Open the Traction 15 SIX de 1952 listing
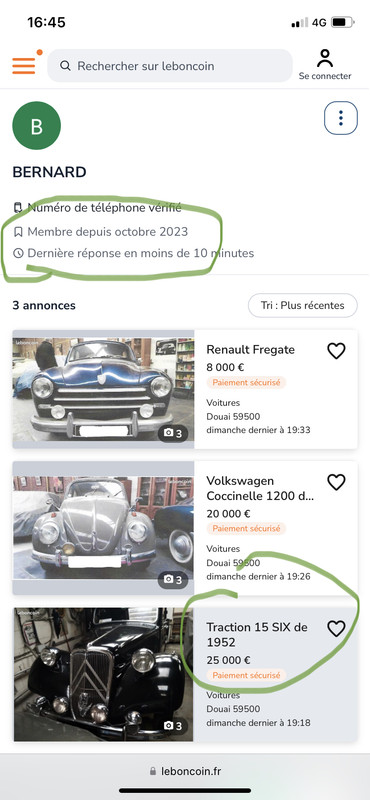 [185, 674]
